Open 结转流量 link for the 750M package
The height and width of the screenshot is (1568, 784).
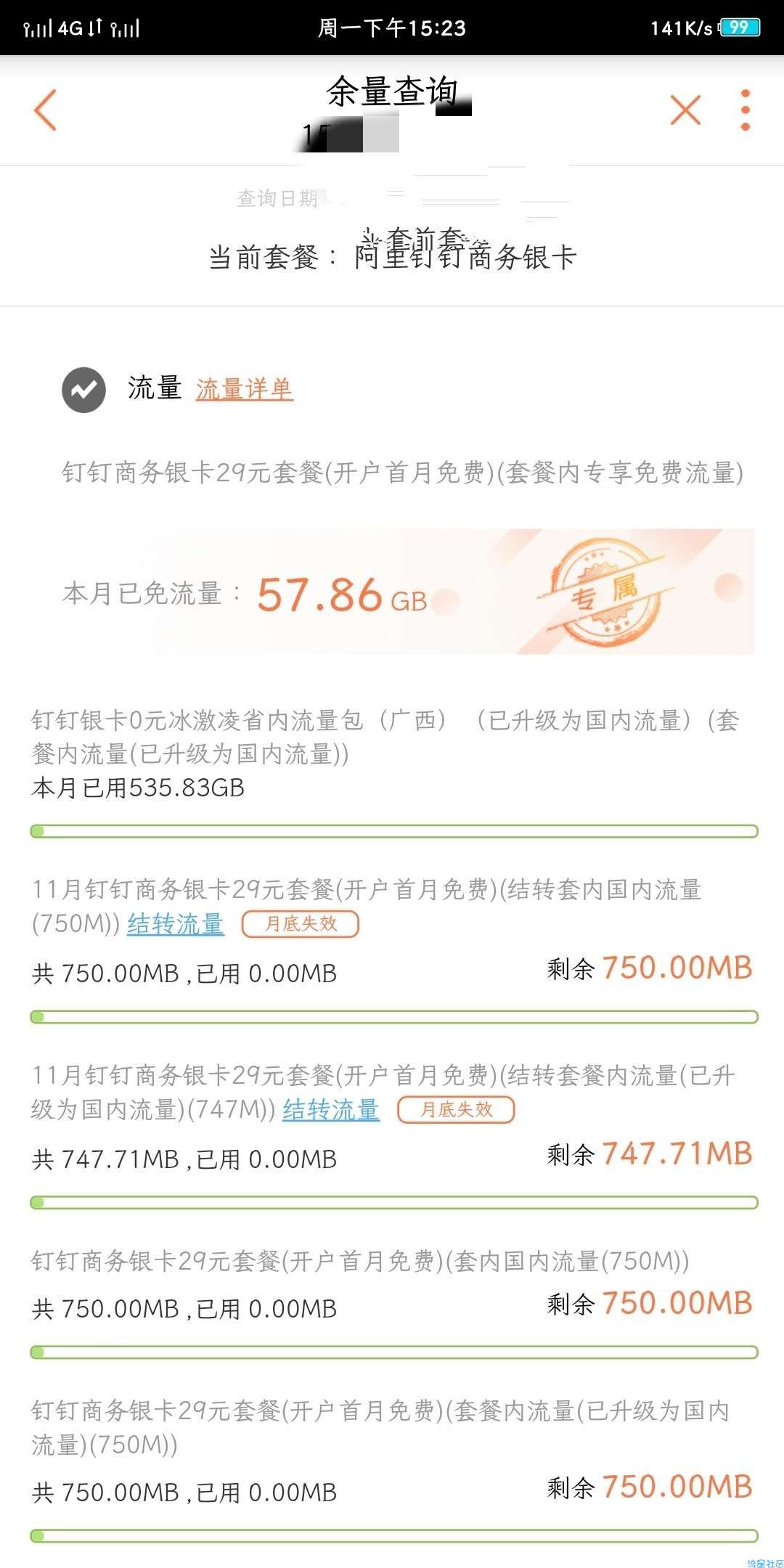(x=176, y=924)
